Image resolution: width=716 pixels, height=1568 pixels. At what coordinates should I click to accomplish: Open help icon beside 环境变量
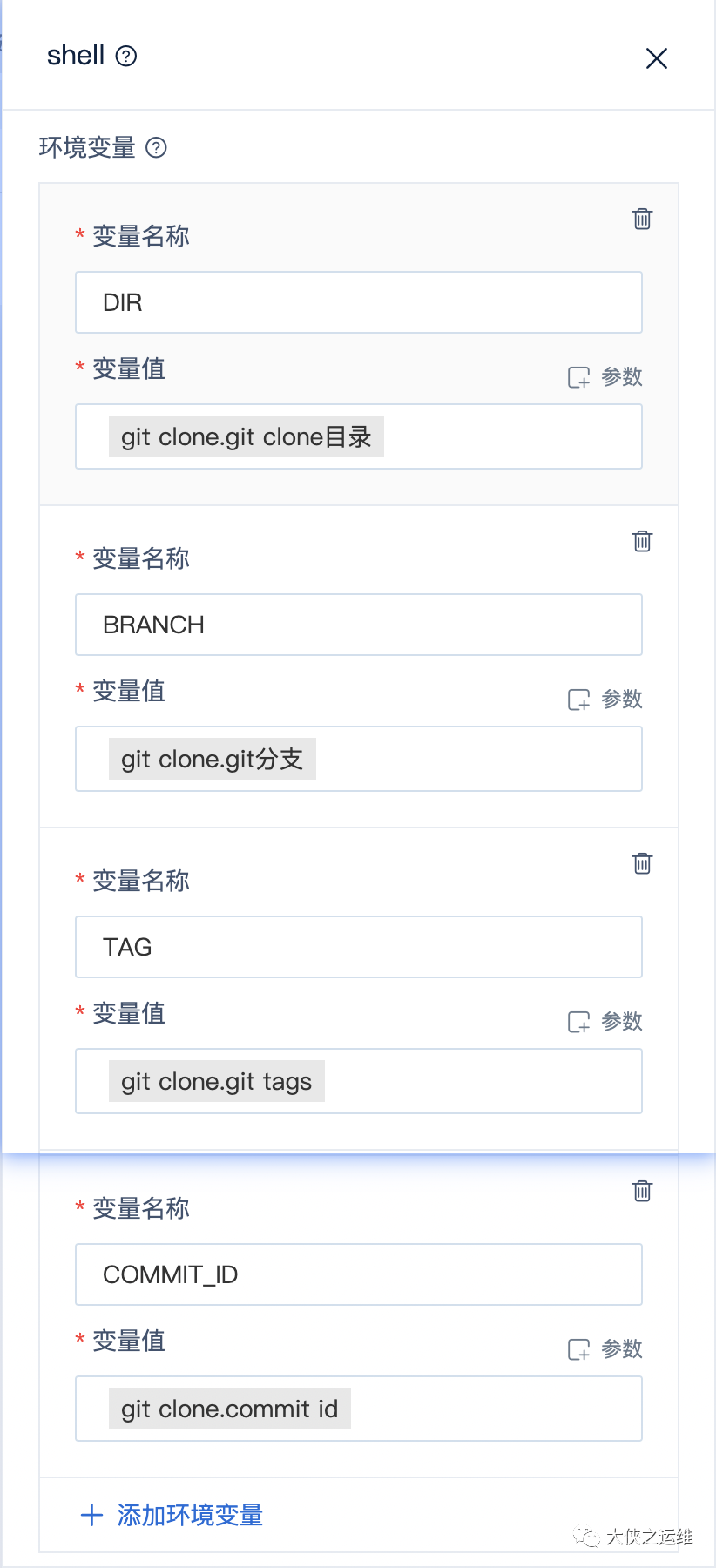point(156,148)
